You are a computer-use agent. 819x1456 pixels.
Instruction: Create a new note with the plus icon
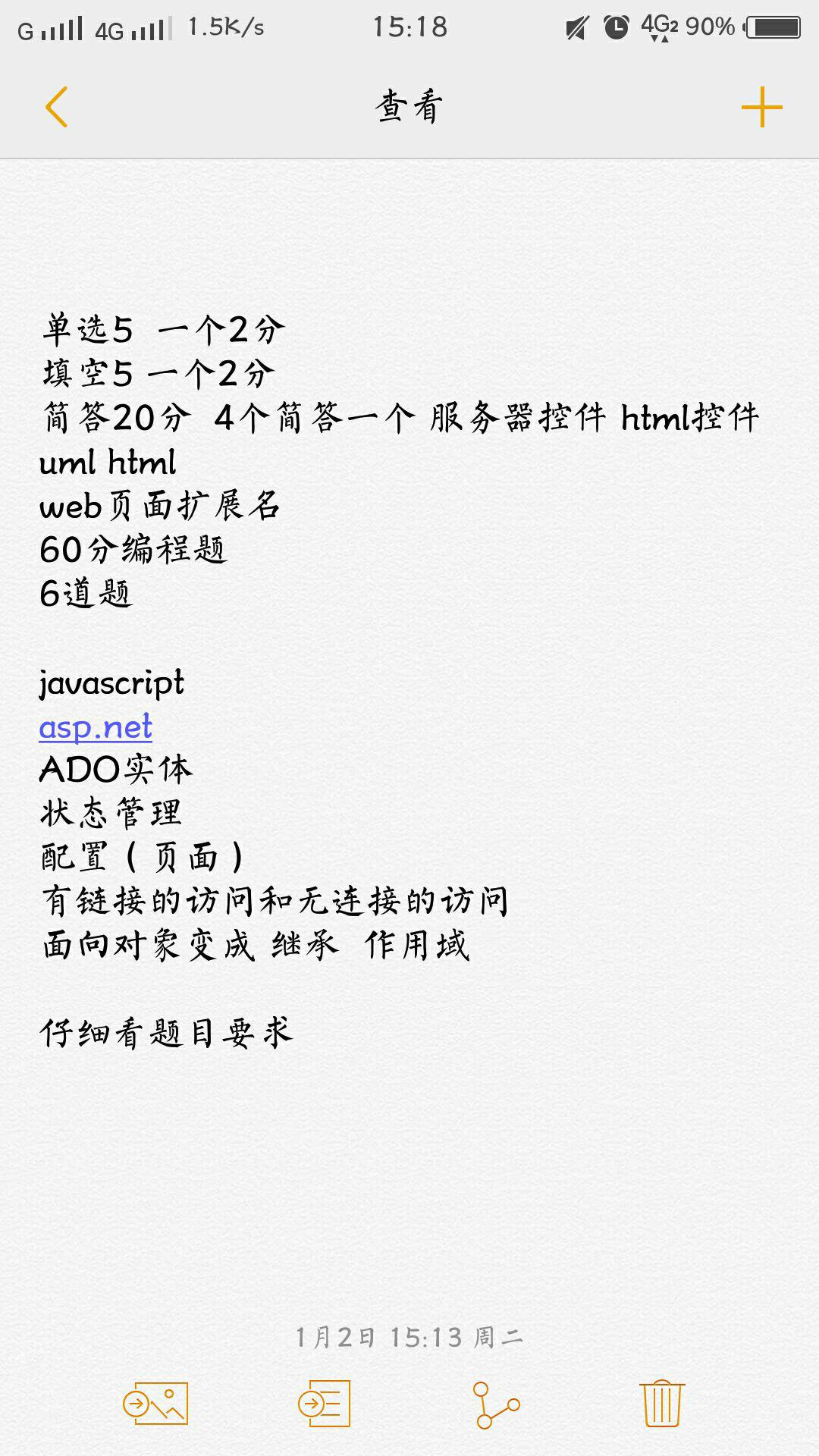[761, 107]
